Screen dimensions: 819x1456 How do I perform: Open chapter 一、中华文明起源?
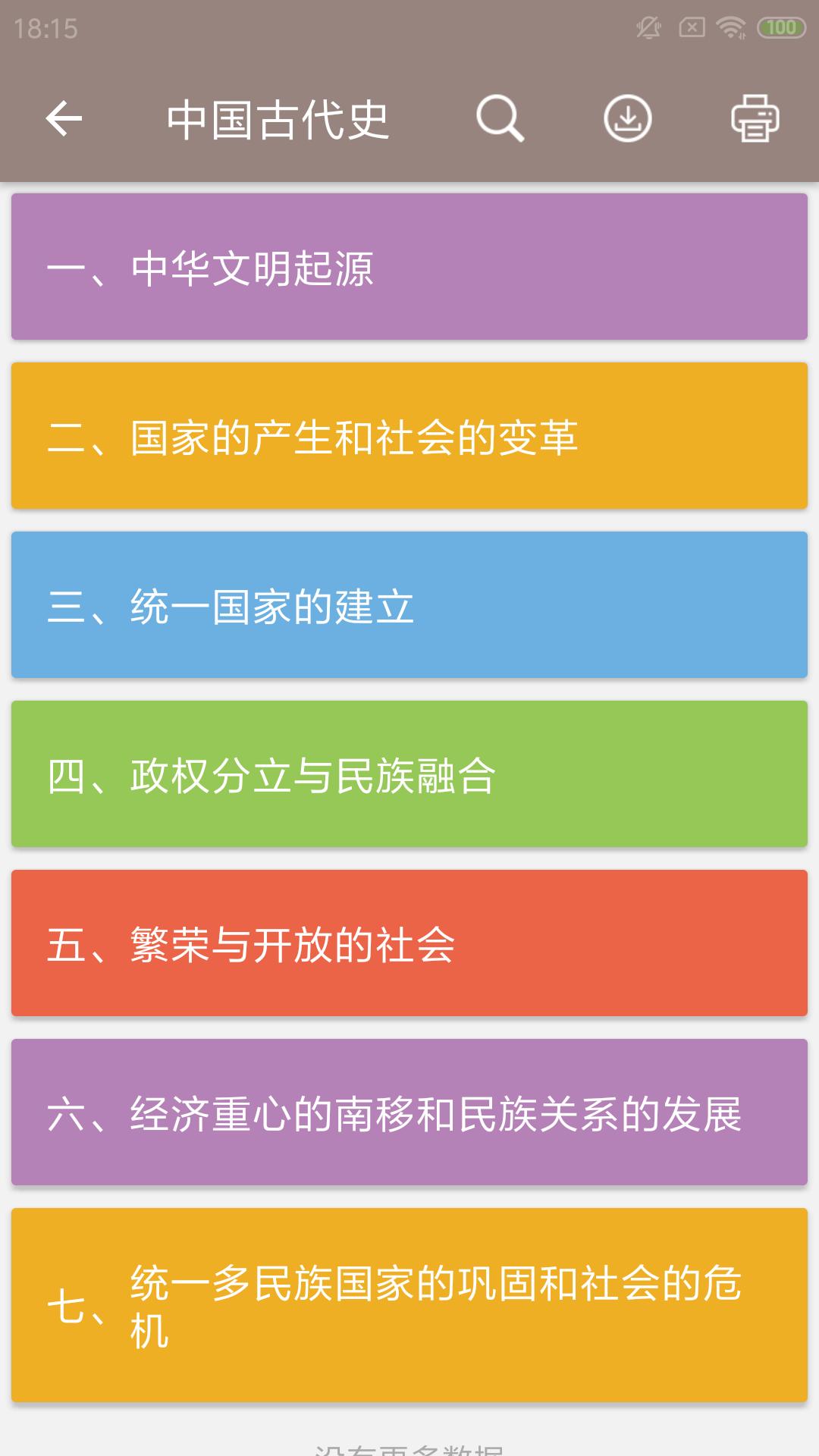point(409,267)
